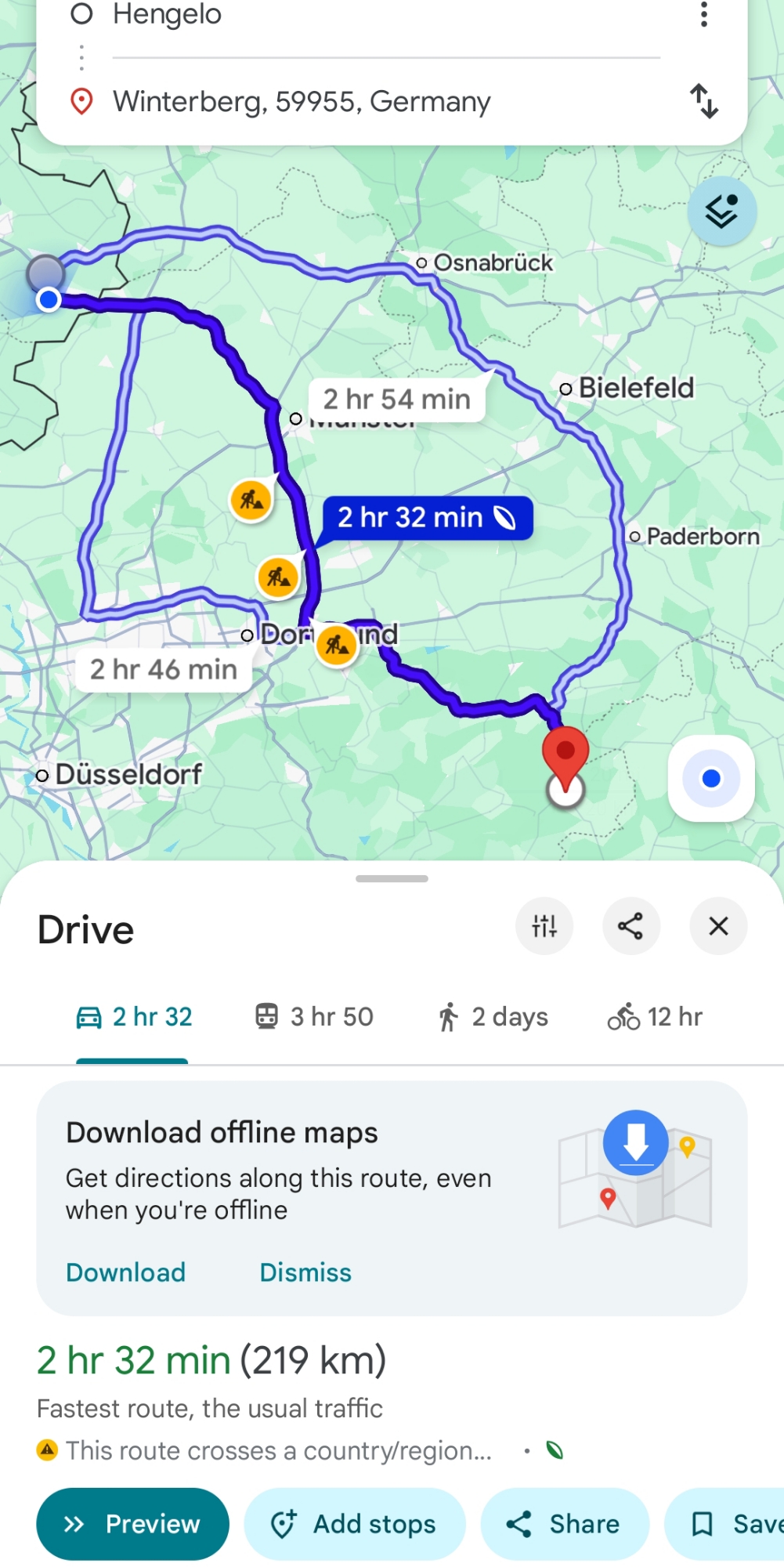Switch to the cycling 12 hr tab
This screenshot has height=1567, width=784.
(x=656, y=1017)
